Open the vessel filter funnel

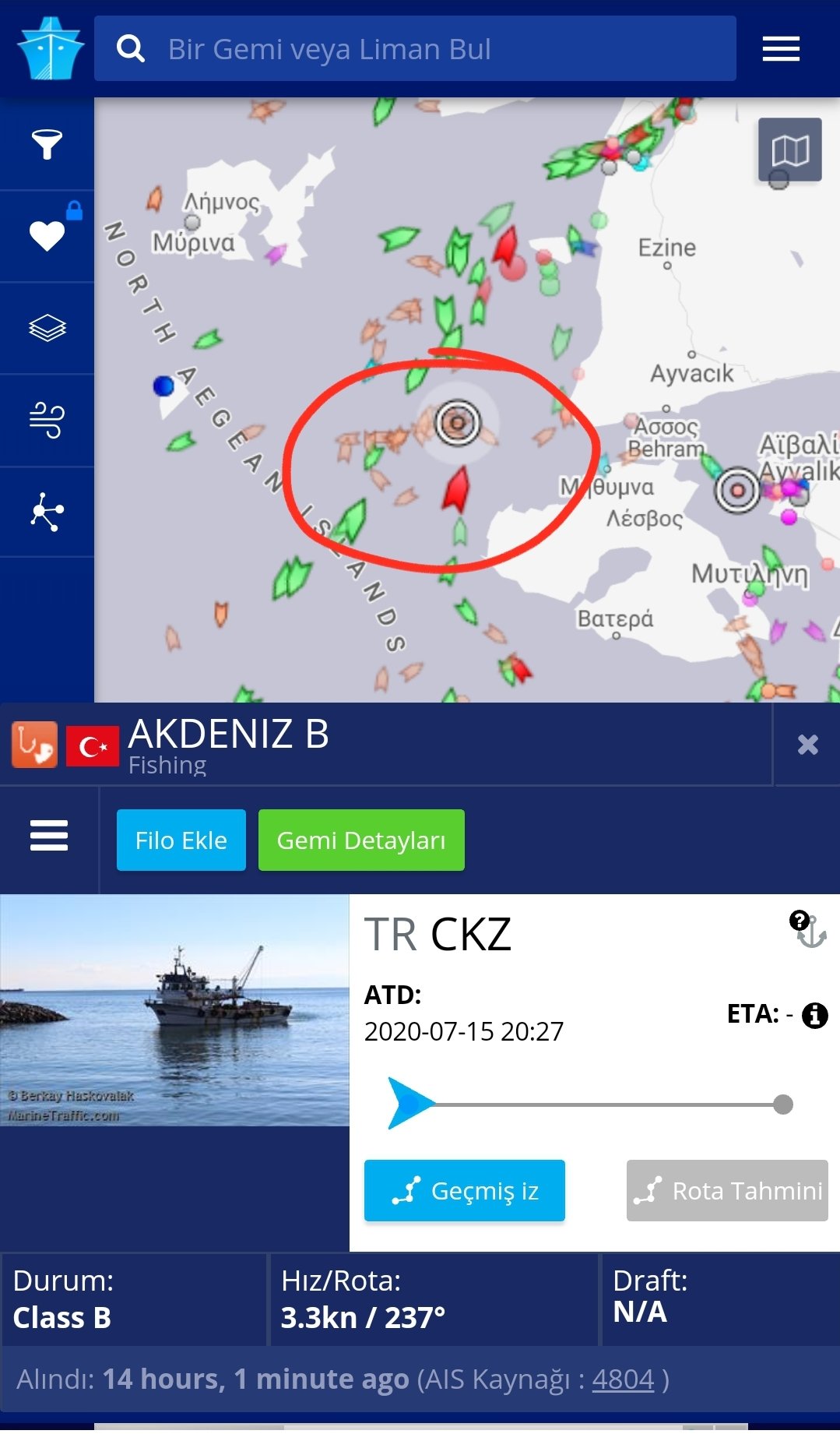click(47, 144)
